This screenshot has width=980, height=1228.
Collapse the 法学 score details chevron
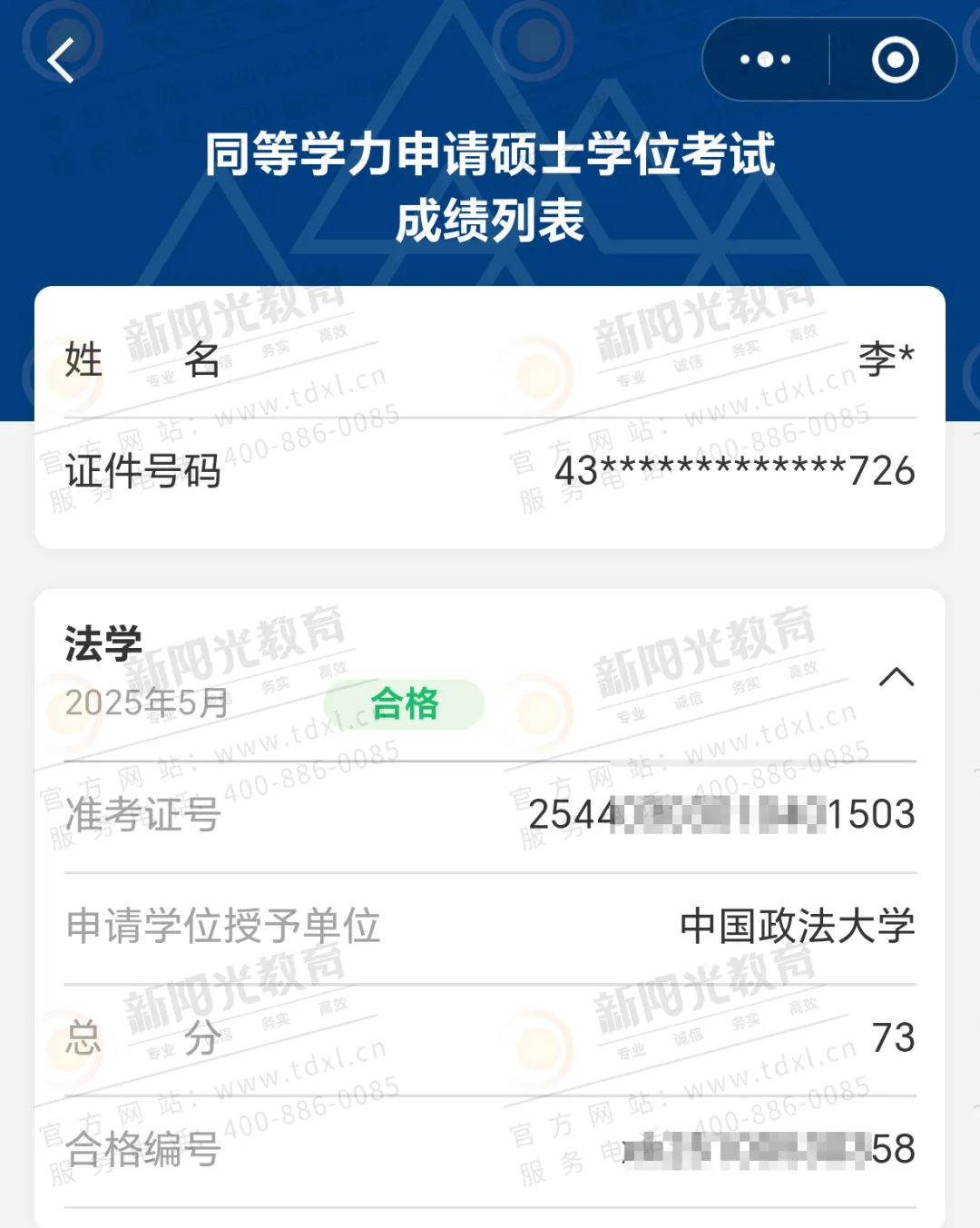tap(896, 677)
